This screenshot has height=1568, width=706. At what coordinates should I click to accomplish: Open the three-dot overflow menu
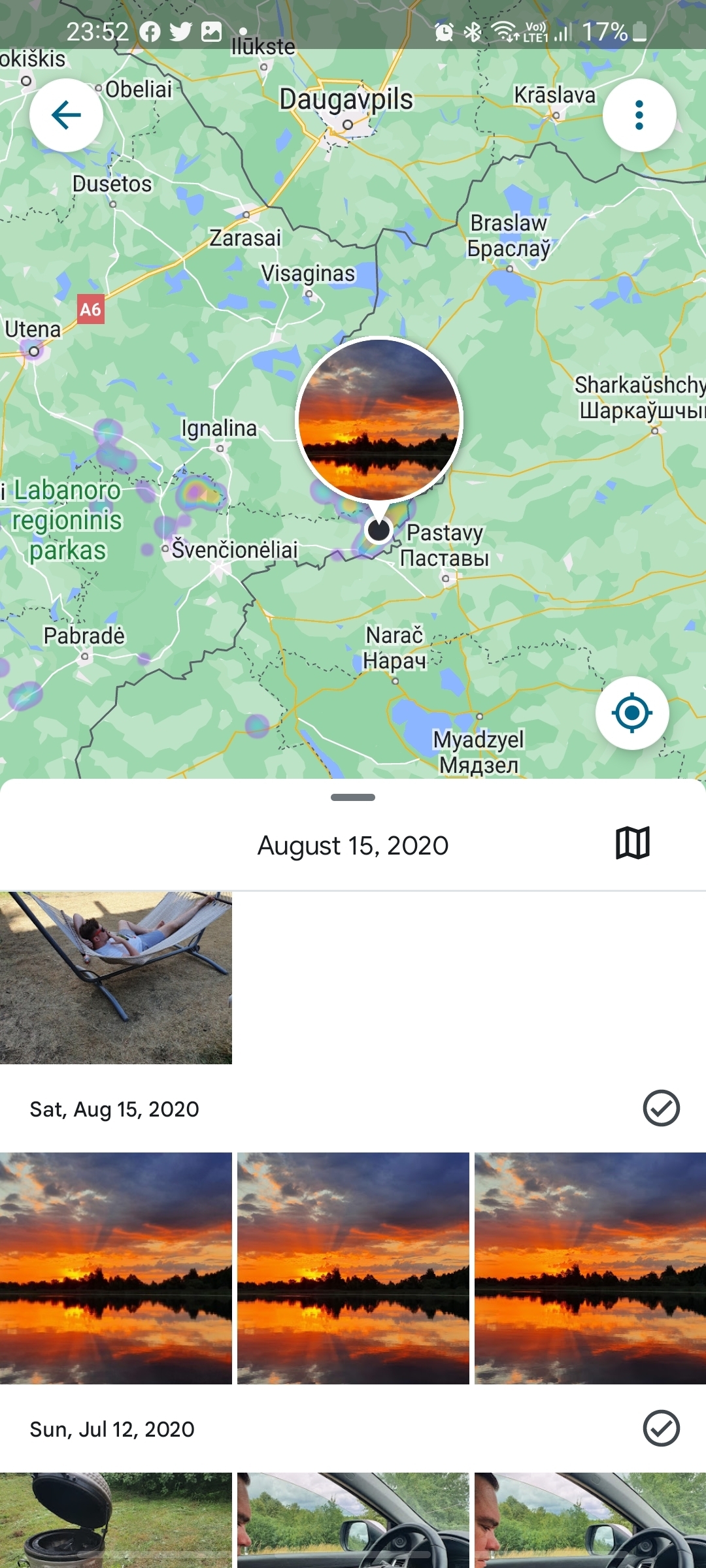click(639, 116)
